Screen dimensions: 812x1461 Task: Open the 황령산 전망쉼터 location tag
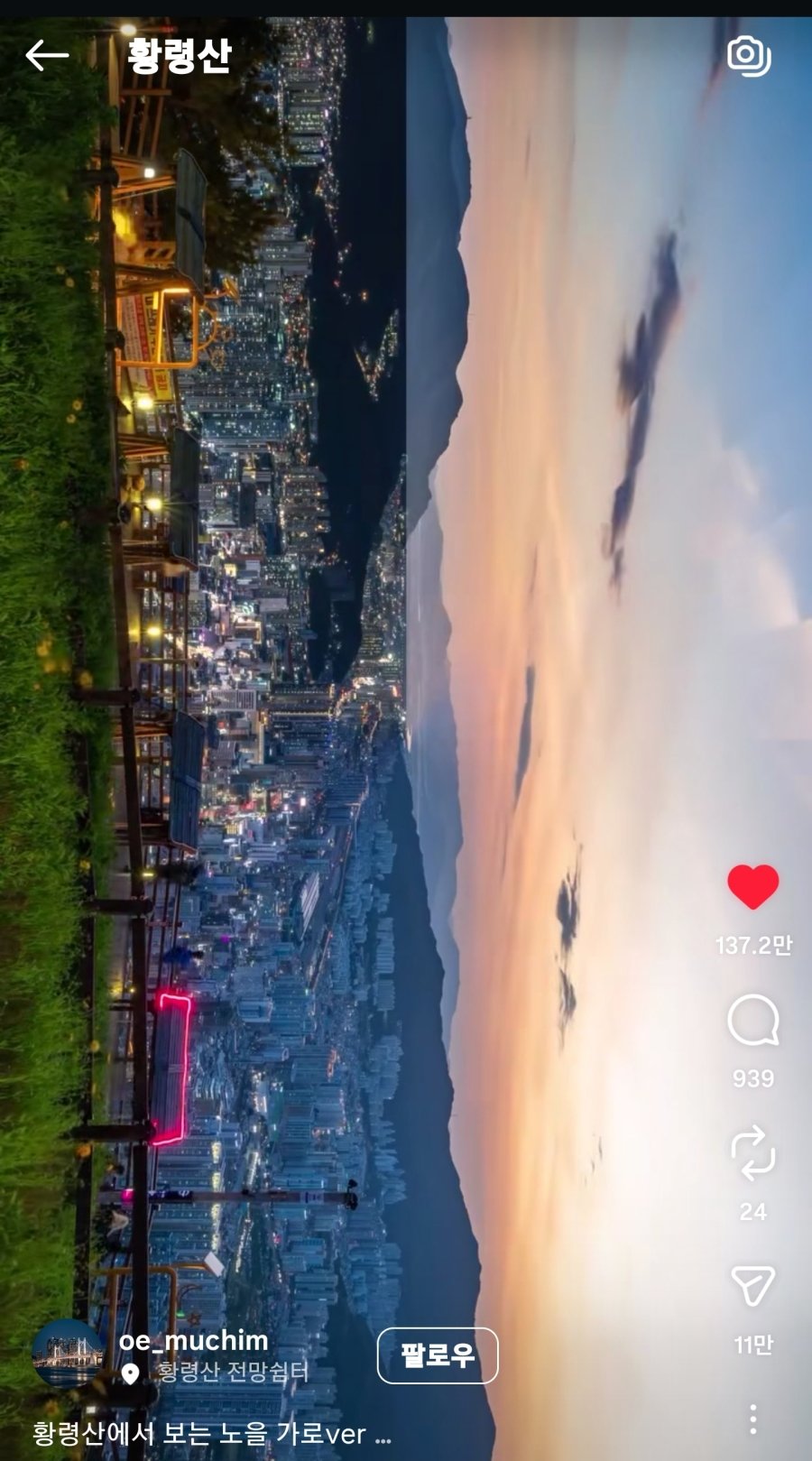coord(233,1373)
